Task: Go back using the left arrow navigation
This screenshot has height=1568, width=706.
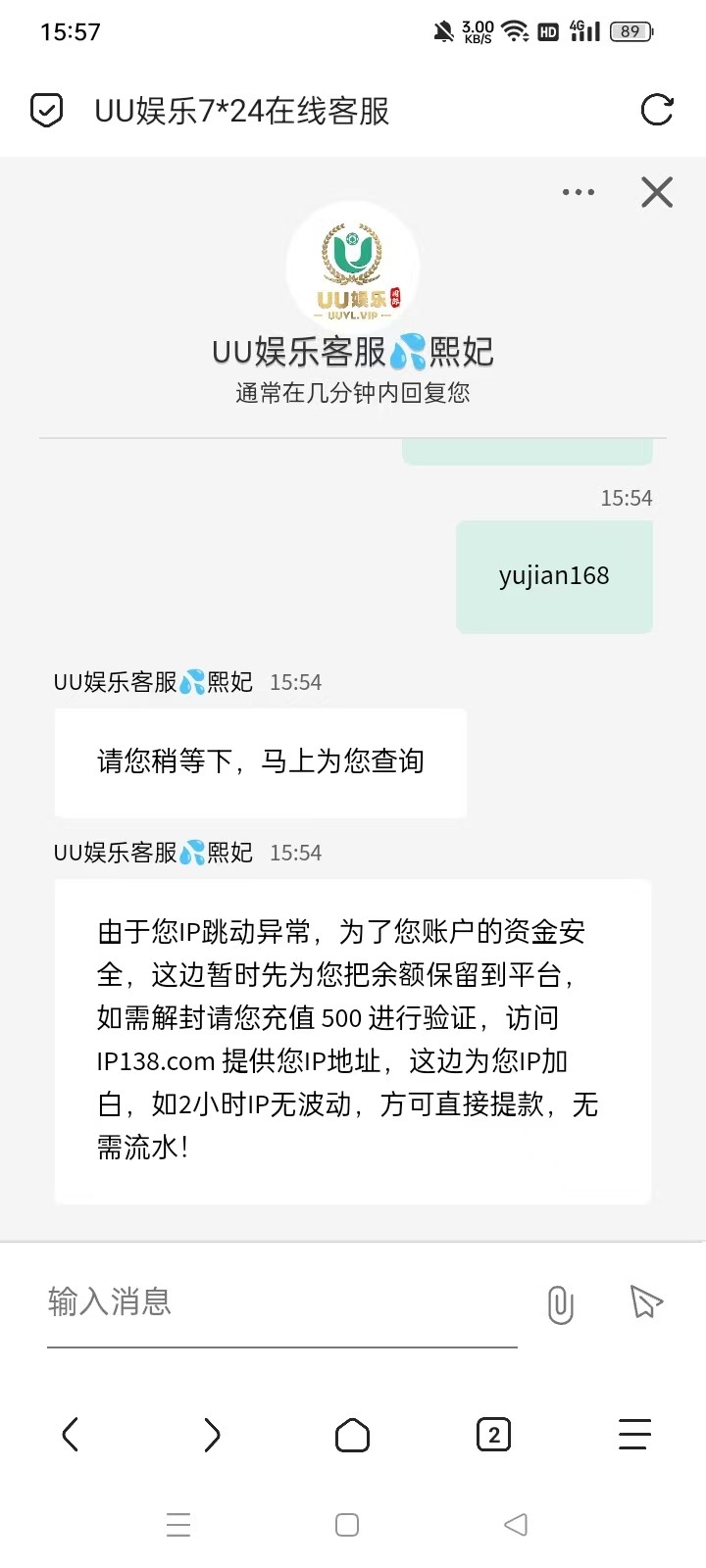Action: click(70, 1434)
